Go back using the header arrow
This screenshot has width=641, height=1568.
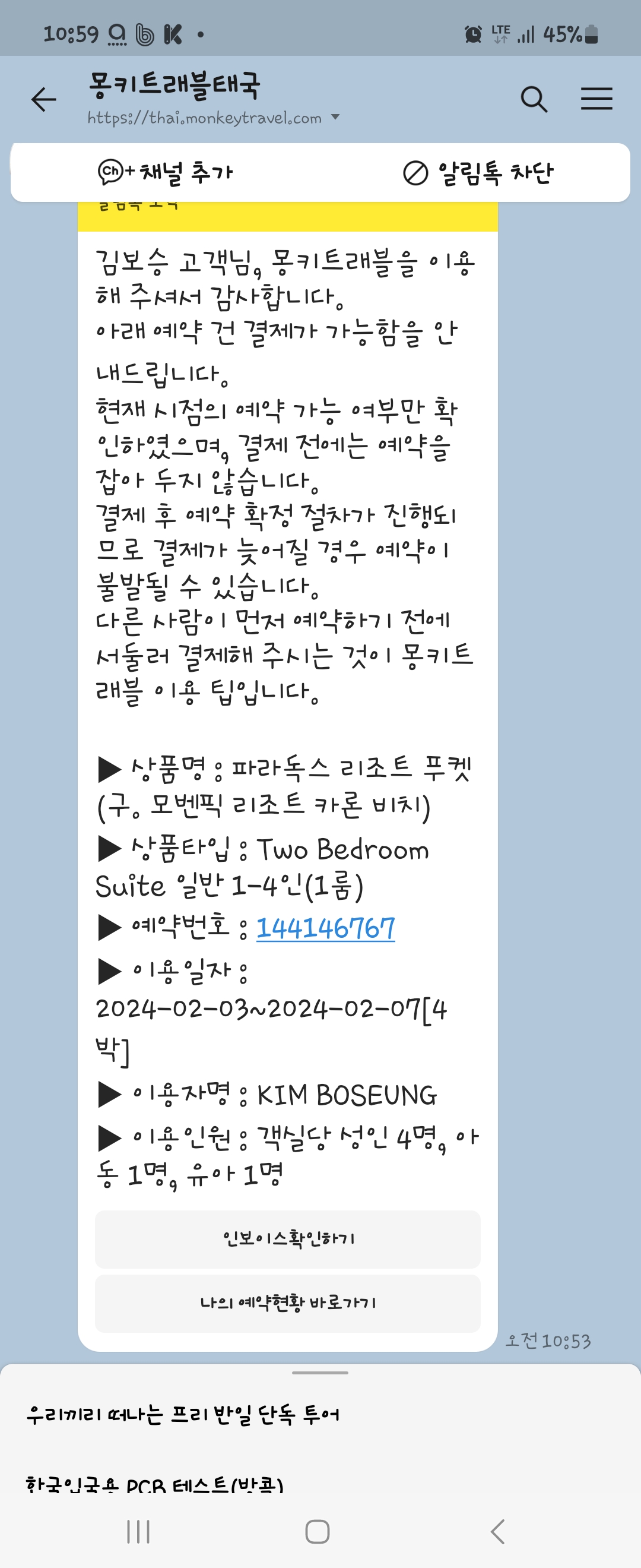pyautogui.click(x=43, y=99)
